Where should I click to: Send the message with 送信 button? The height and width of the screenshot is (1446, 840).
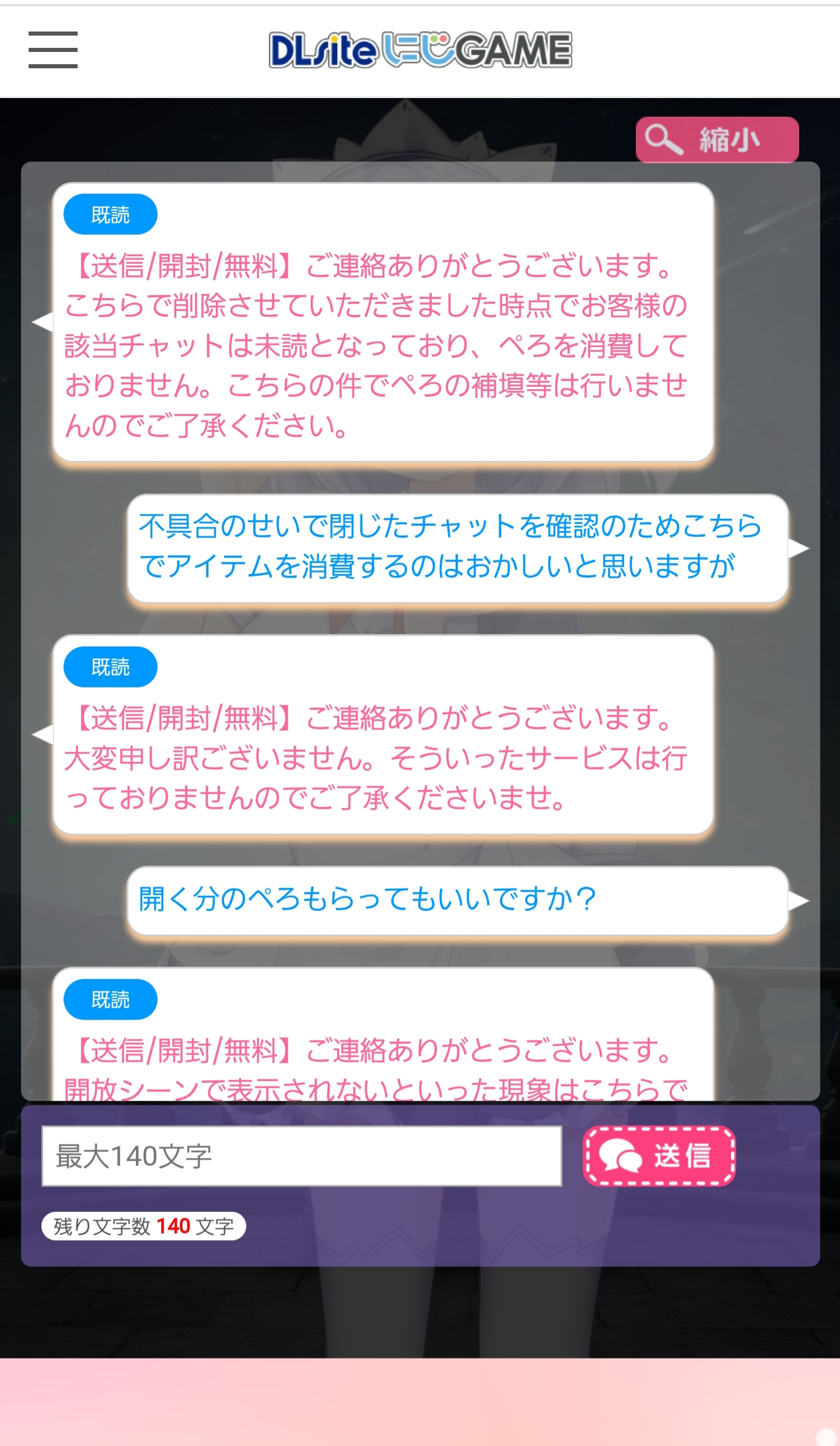(659, 1156)
